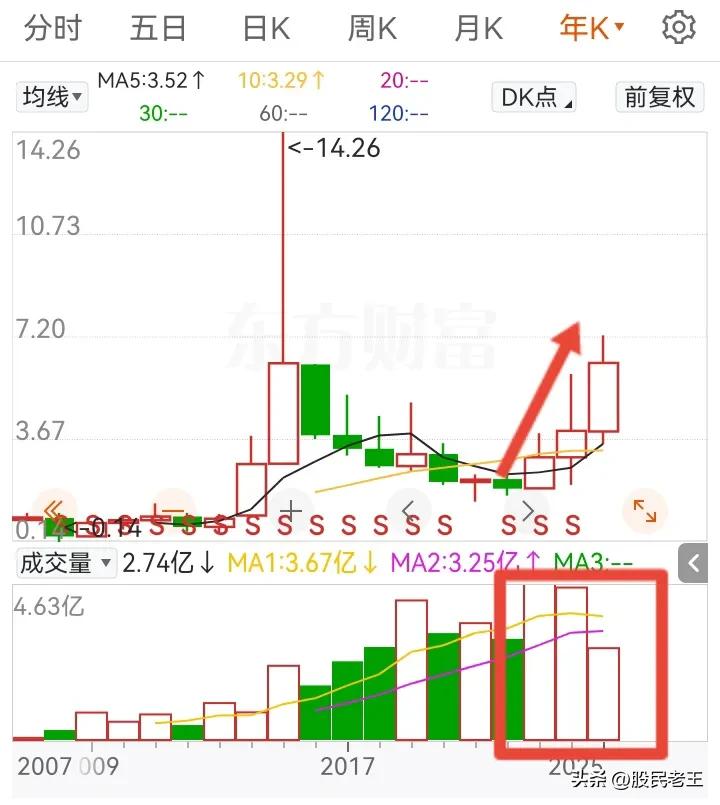Move chart left with the left arrow
The height and width of the screenshot is (805, 720).
pyautogui.click(x=409, y=510)
